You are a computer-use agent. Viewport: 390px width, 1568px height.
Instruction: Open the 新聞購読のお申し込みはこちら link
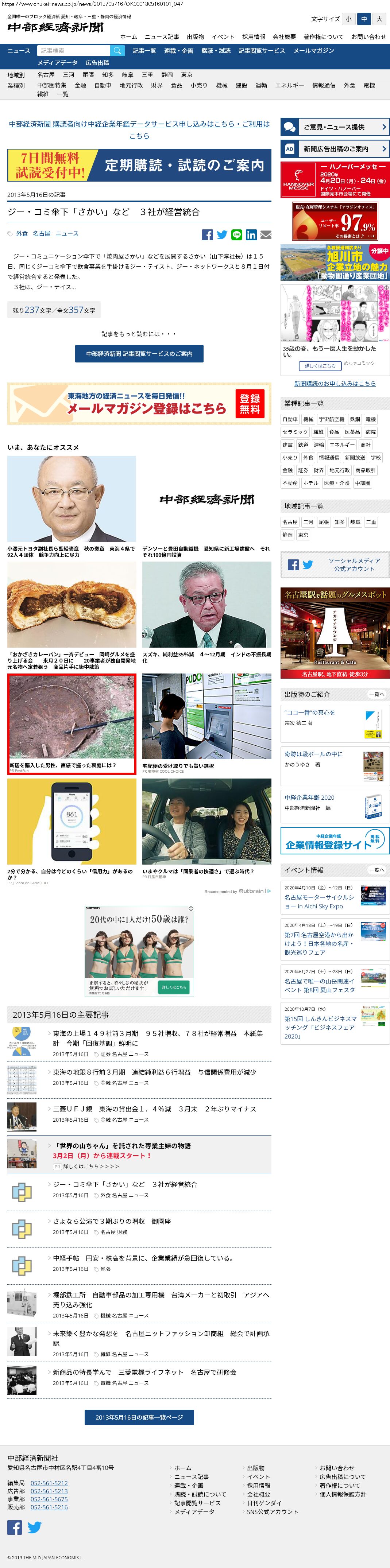pos(335,384)
